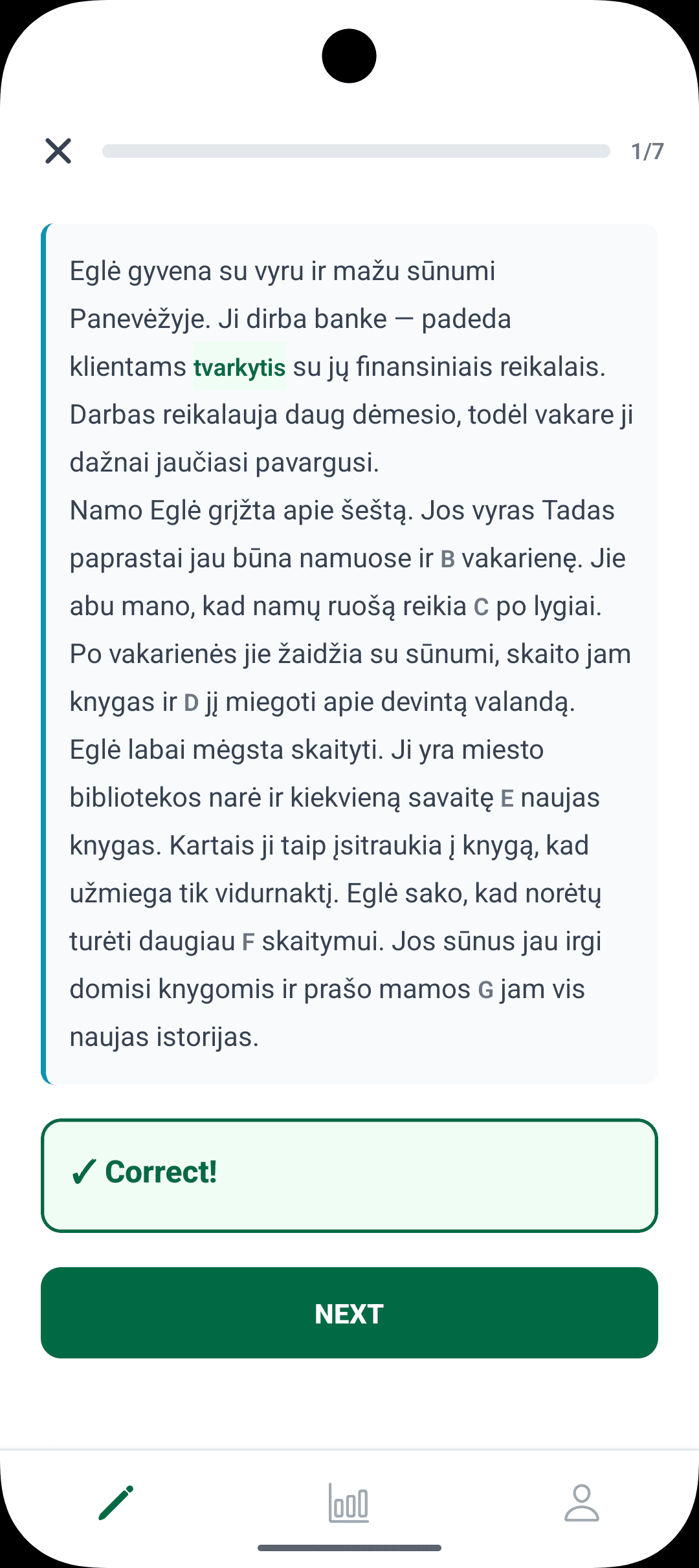Go to the profile tab

(581, 1502)
